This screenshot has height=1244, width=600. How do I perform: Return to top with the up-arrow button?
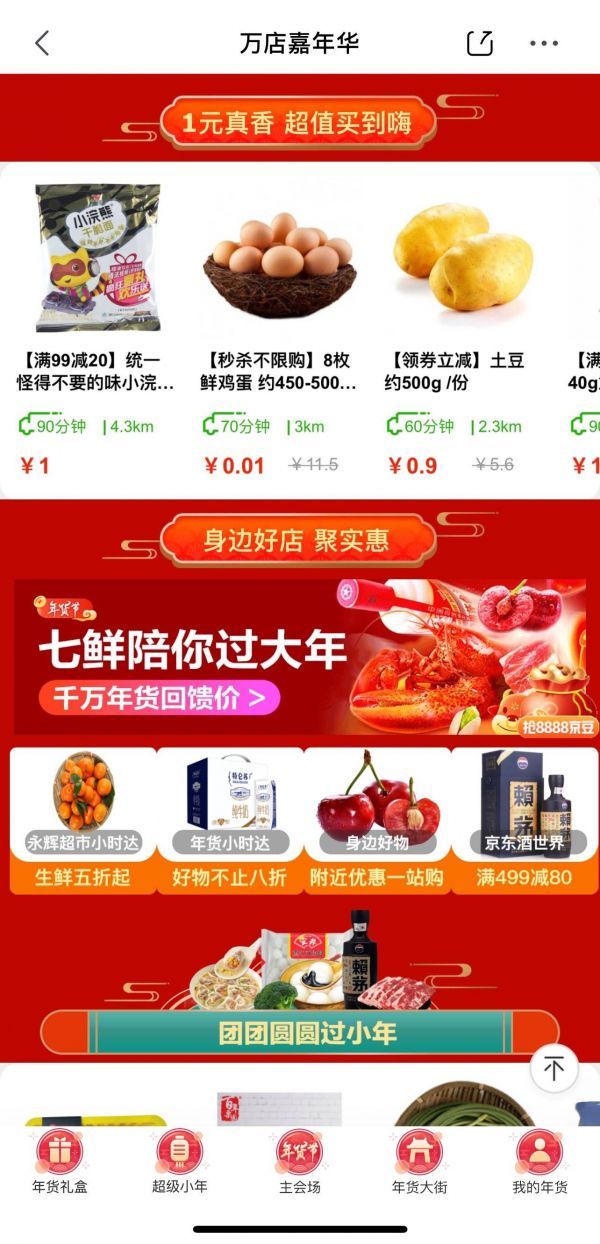pos(553,1068)
